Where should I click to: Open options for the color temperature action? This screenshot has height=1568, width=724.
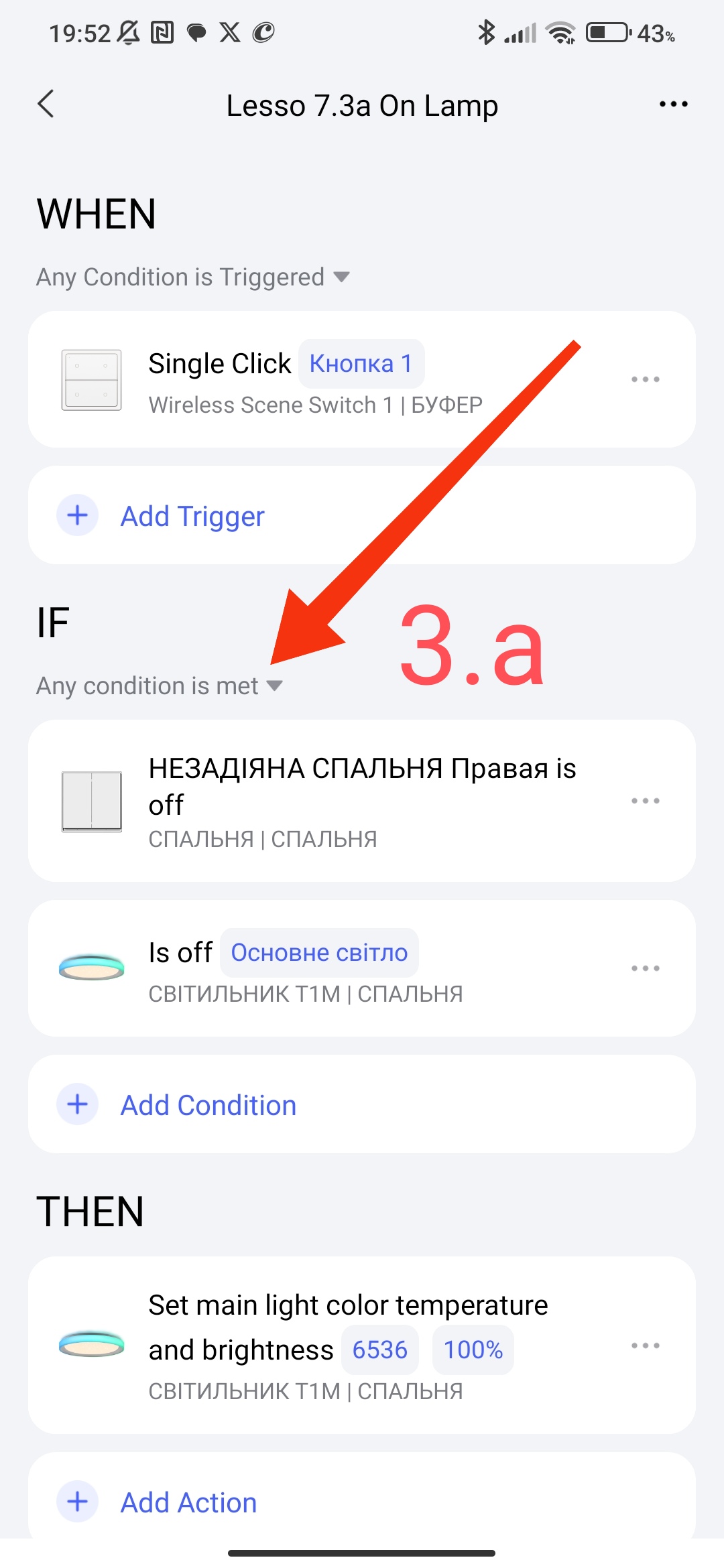coord(645,1346)
